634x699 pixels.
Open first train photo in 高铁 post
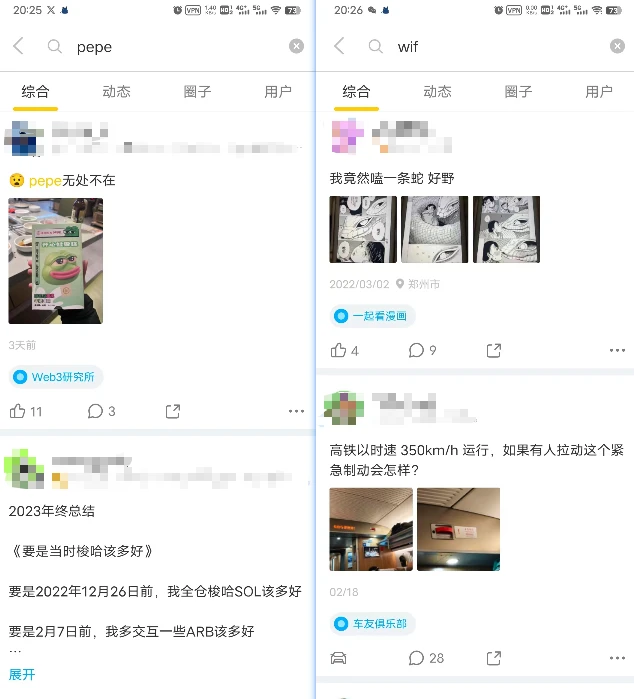click(371, 529)
